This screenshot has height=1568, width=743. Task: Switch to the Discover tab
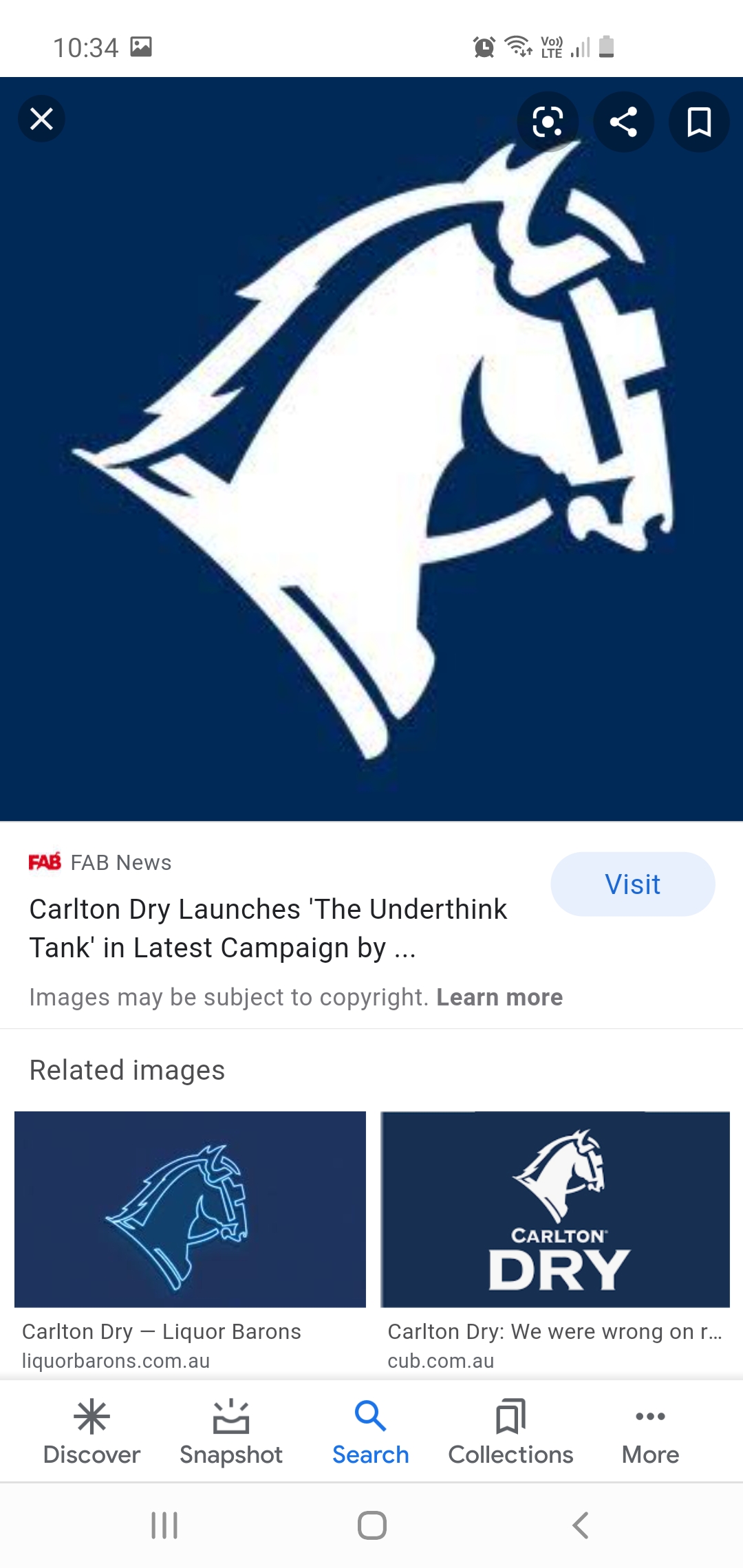tap(91, 1433)
